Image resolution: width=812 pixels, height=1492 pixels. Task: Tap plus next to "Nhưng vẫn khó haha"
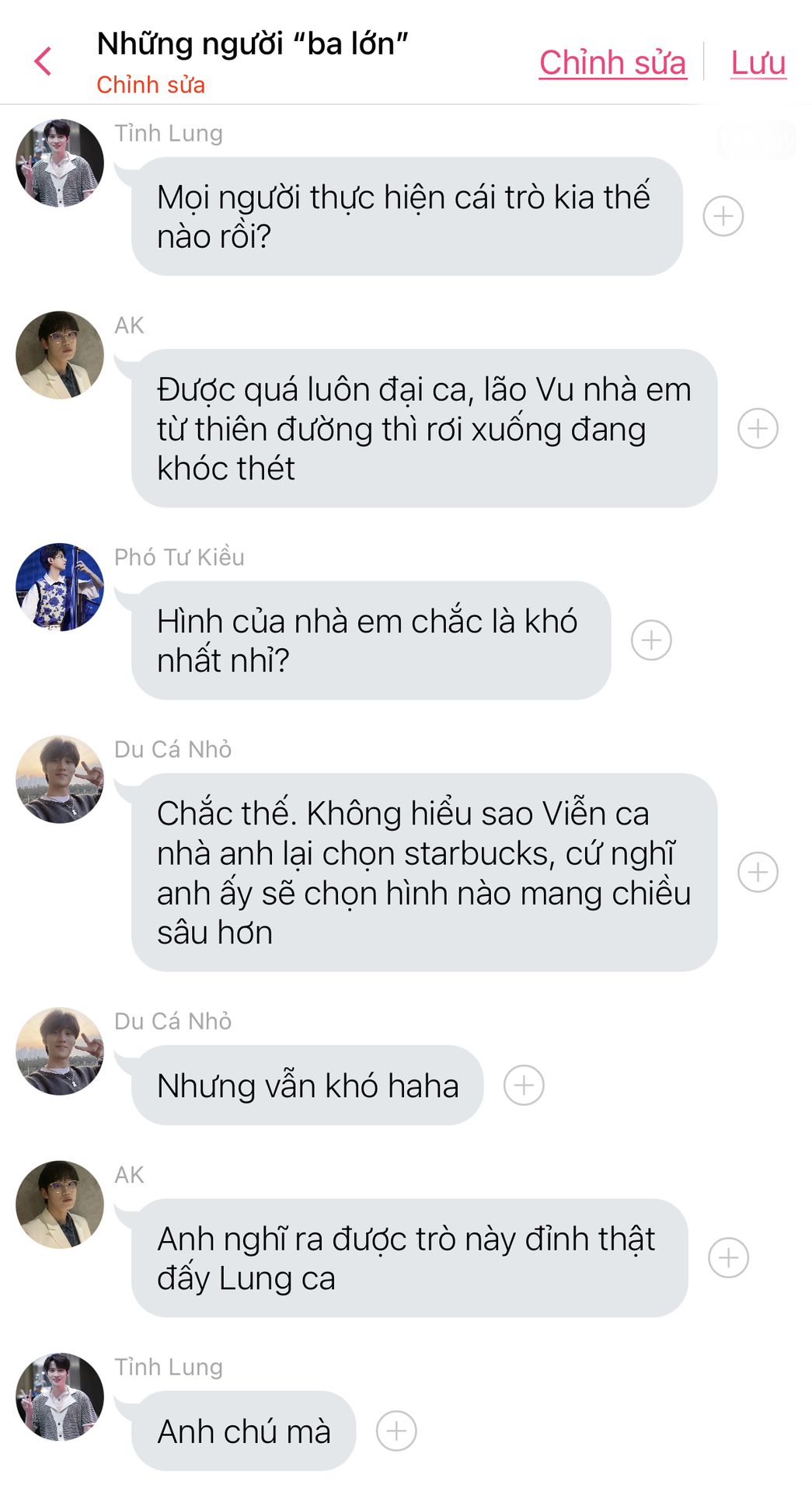(524, 1085)
